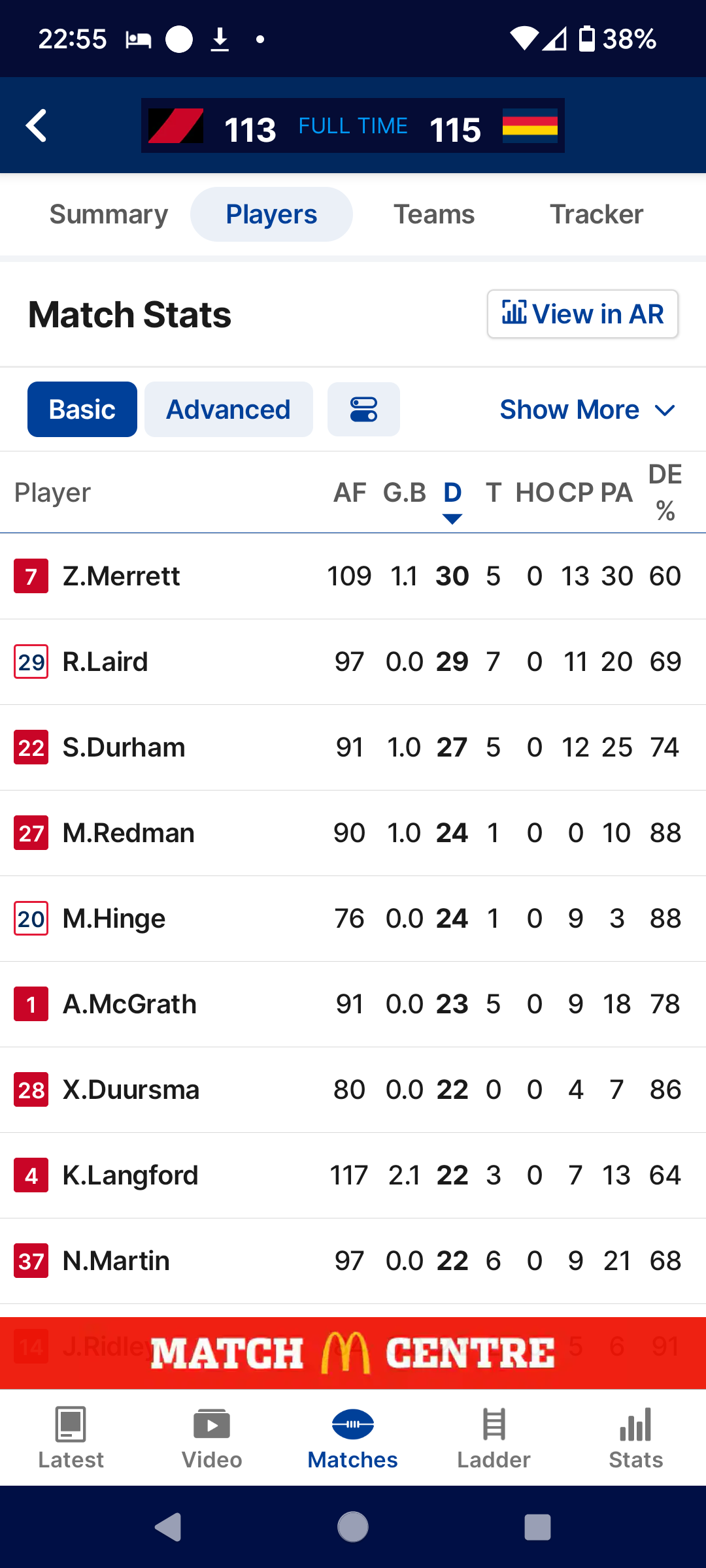Tap the McDonald's Match Centre banner
The image size is (706, 1568).
pyautogui.click(x=353, y=1352)
